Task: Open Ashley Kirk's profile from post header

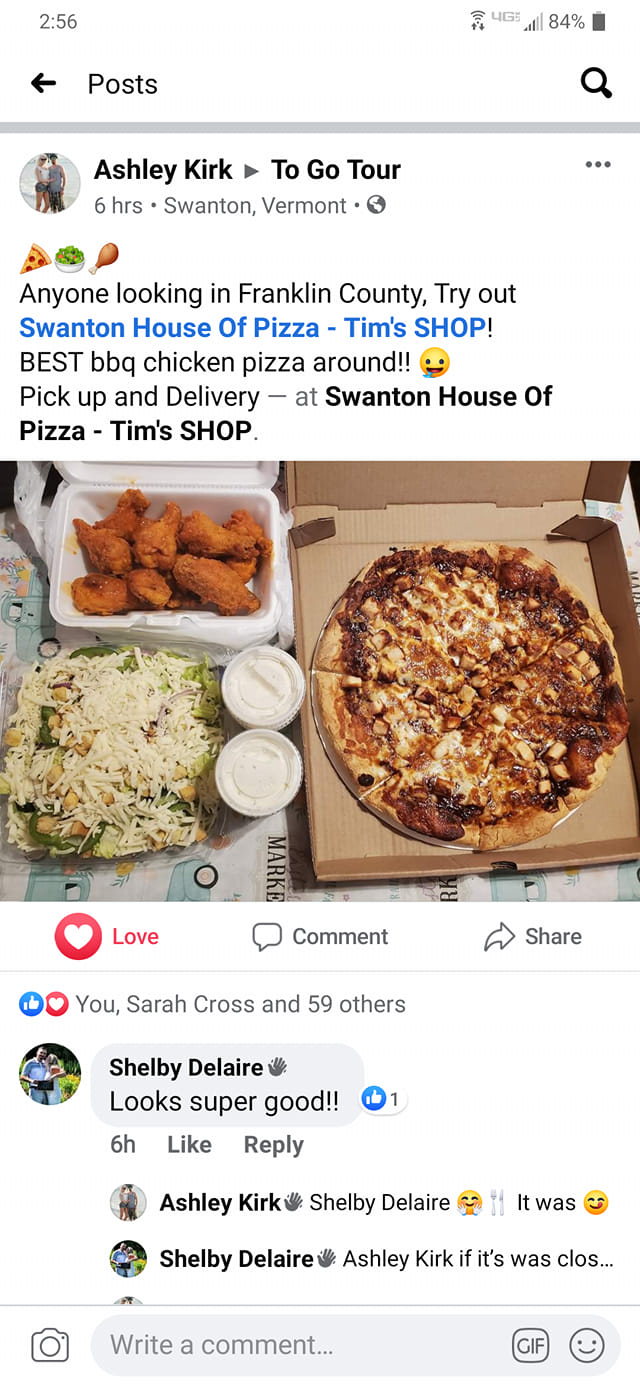Action: click(x=163, y=170)
